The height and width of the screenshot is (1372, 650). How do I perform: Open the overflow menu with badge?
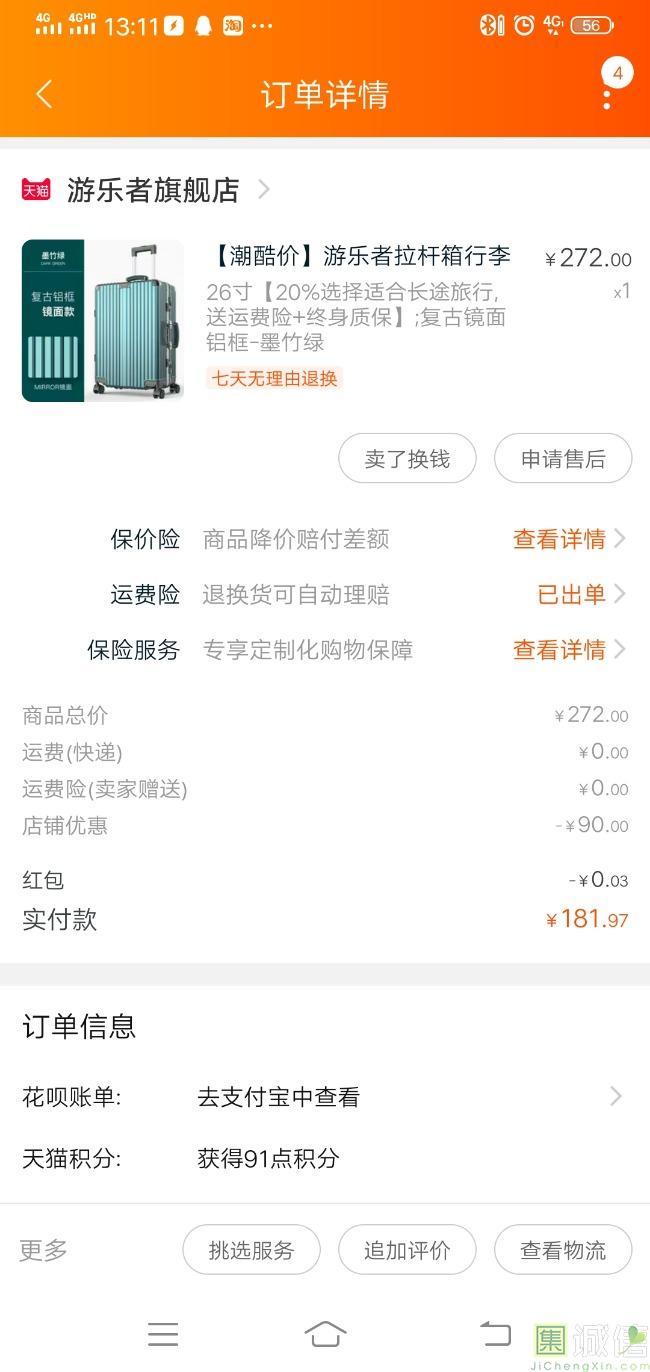(607, 94)
